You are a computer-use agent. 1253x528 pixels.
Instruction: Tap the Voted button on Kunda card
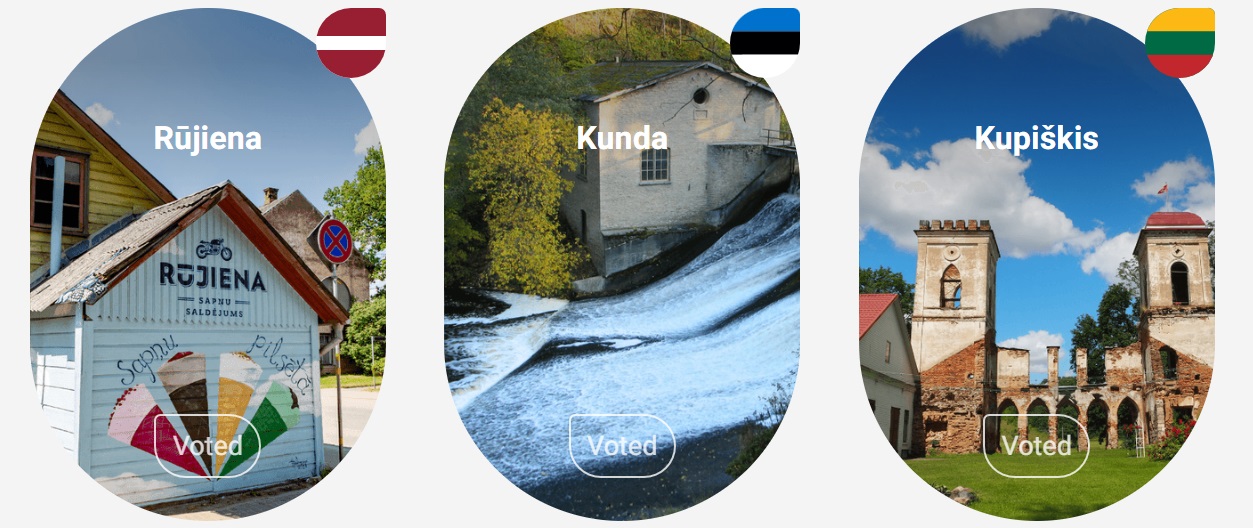point(622,445)
